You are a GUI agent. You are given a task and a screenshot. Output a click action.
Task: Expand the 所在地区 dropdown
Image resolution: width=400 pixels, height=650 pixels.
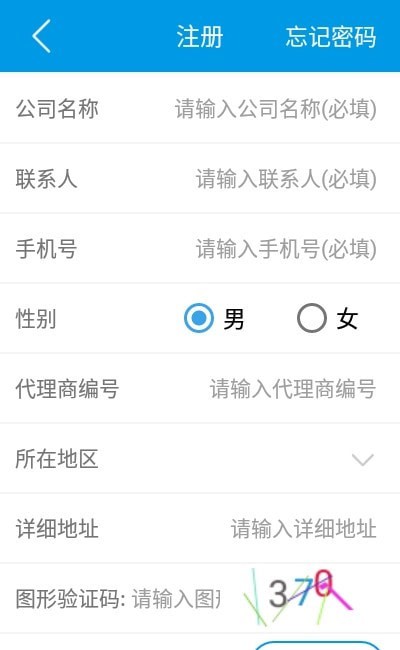tap(200, 459)
